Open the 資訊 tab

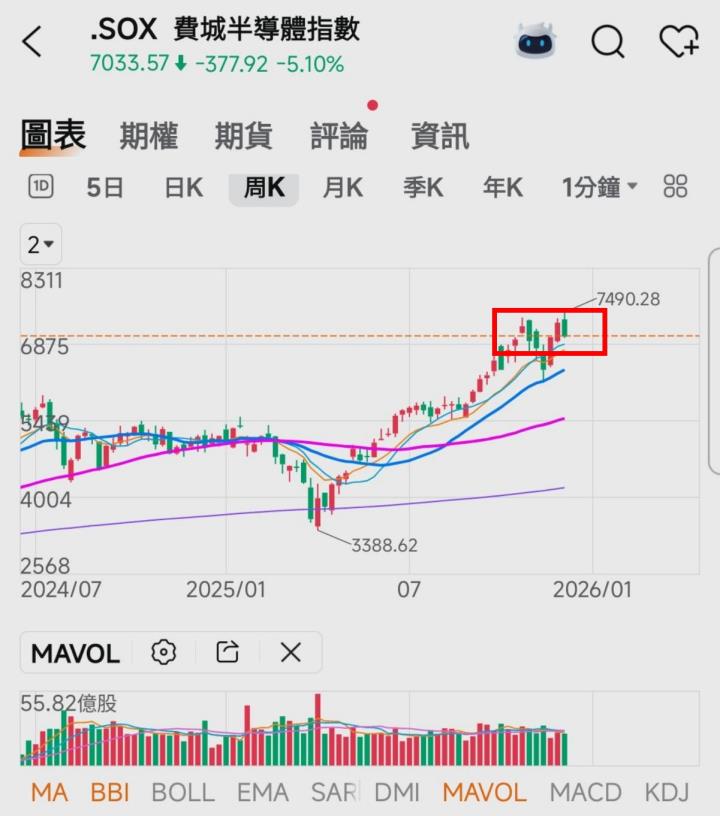(x=440, y=136)
